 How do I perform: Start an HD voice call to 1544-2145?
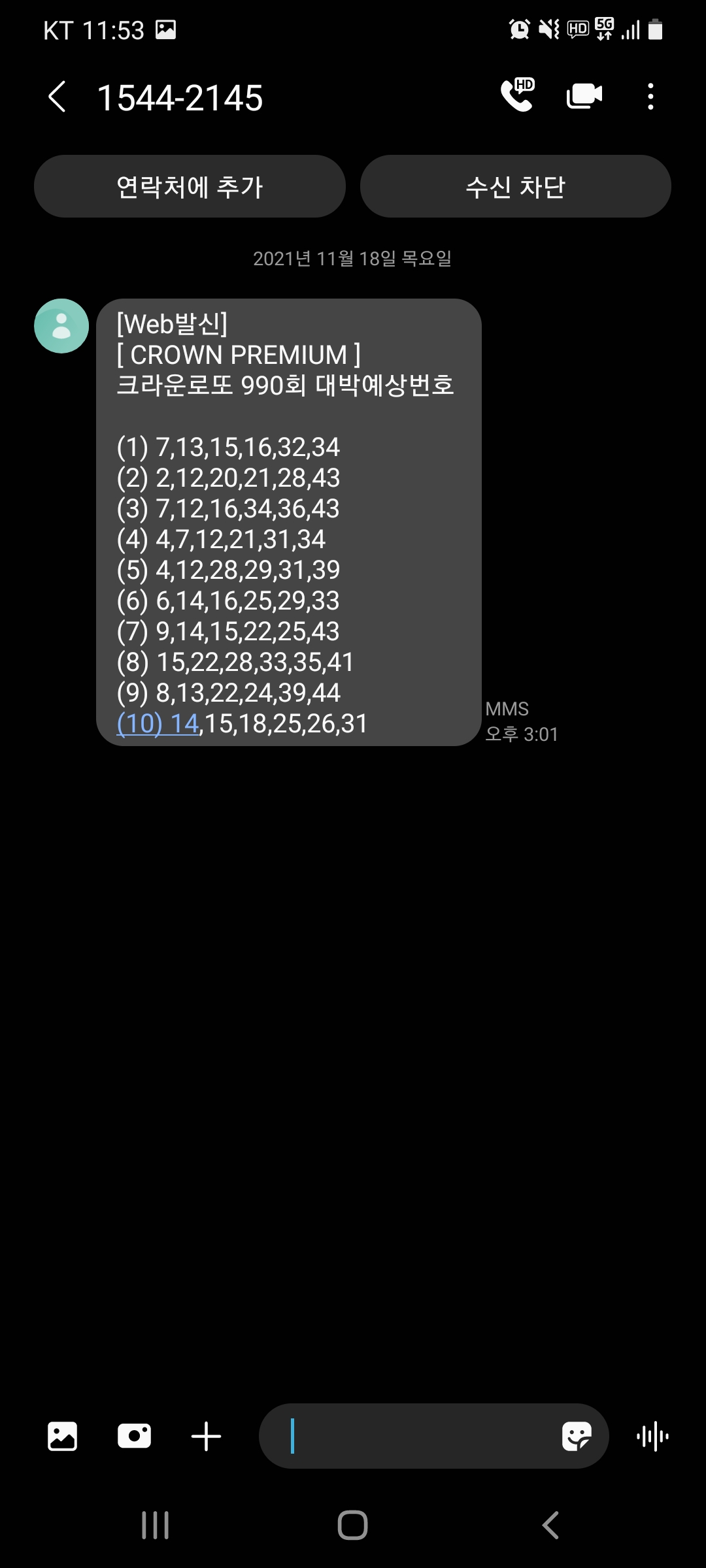coord(518,95)
